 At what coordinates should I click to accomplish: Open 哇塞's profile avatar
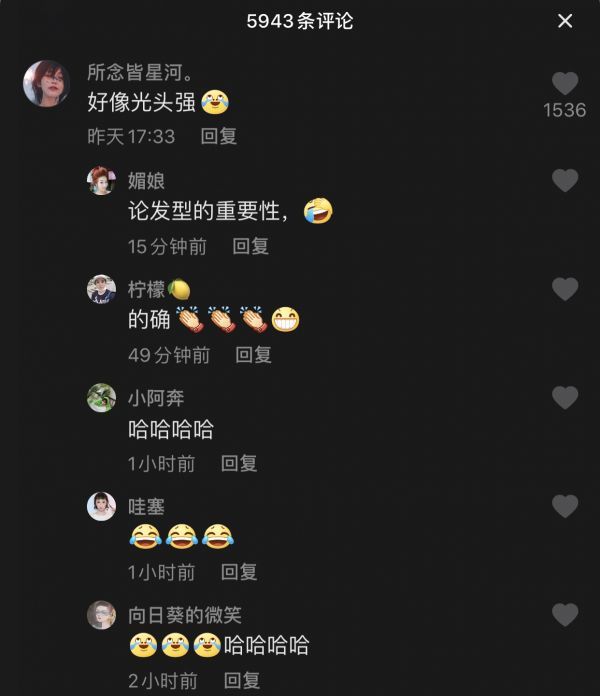pyautogui.click(x=101, y=507)
